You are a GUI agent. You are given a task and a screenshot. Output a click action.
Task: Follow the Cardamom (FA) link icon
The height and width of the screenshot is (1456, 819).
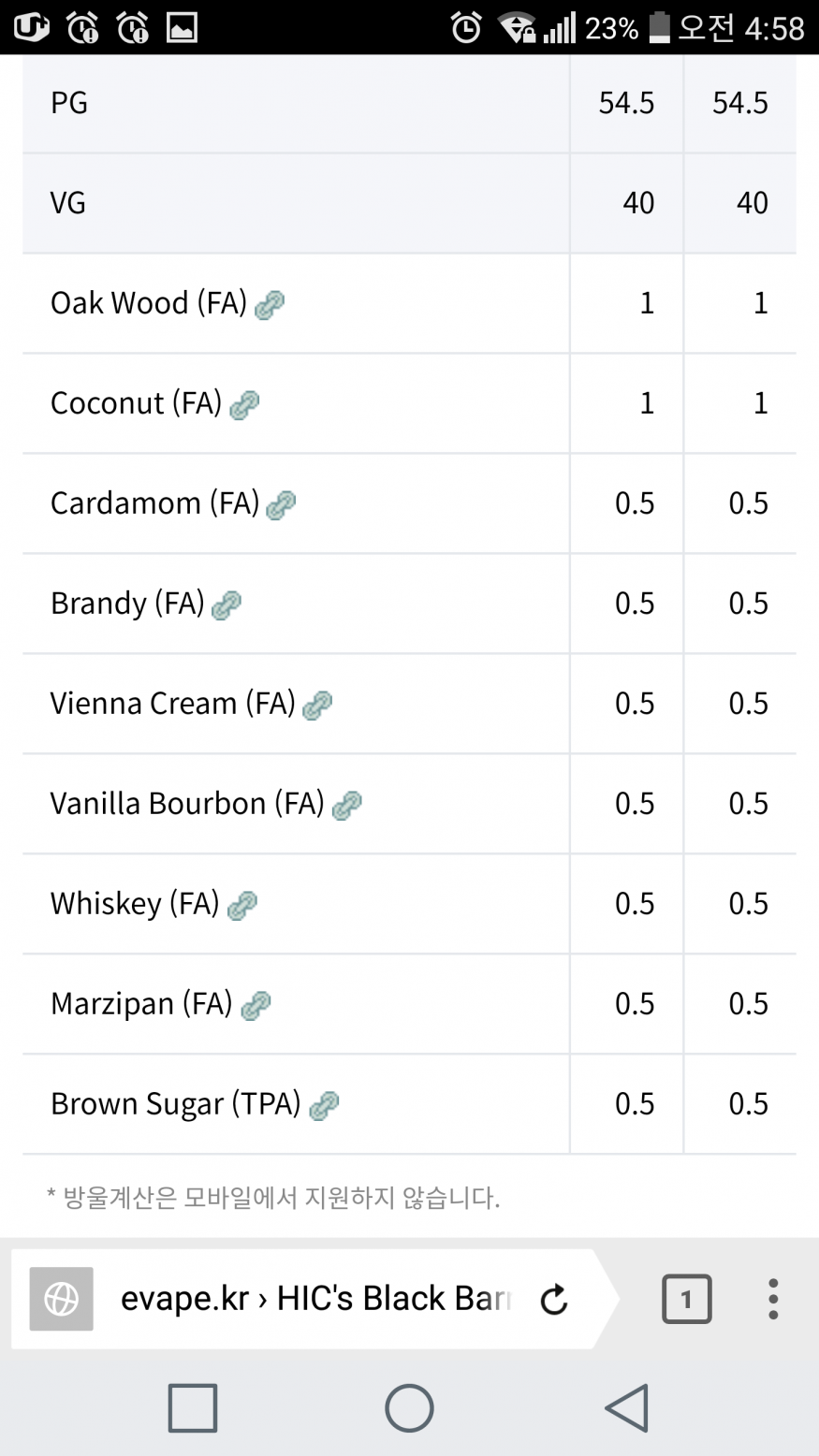[x=281, y=504]
